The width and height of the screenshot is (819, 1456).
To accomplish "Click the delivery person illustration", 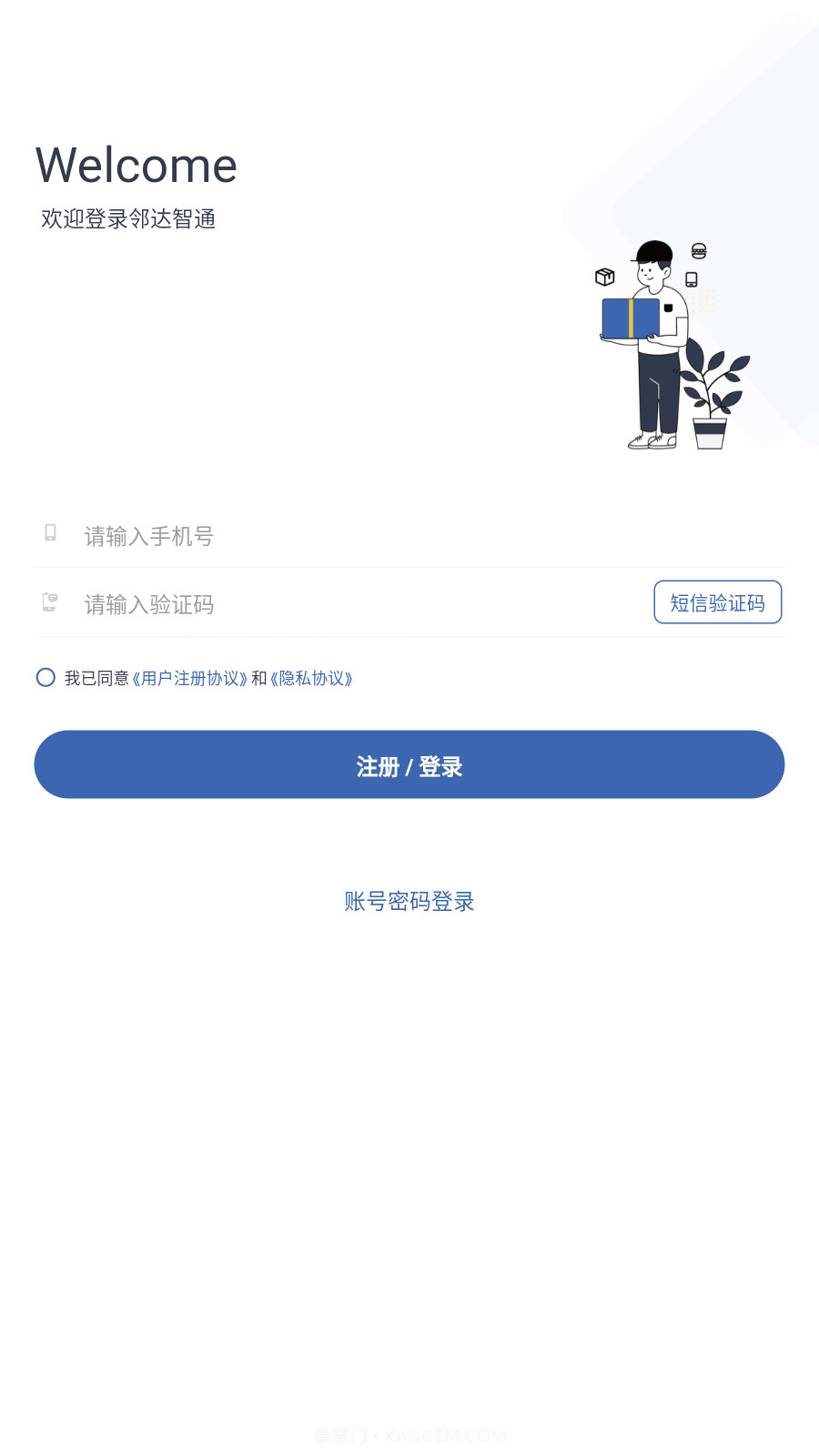I will pyautogui.click(x=651, y=346).
